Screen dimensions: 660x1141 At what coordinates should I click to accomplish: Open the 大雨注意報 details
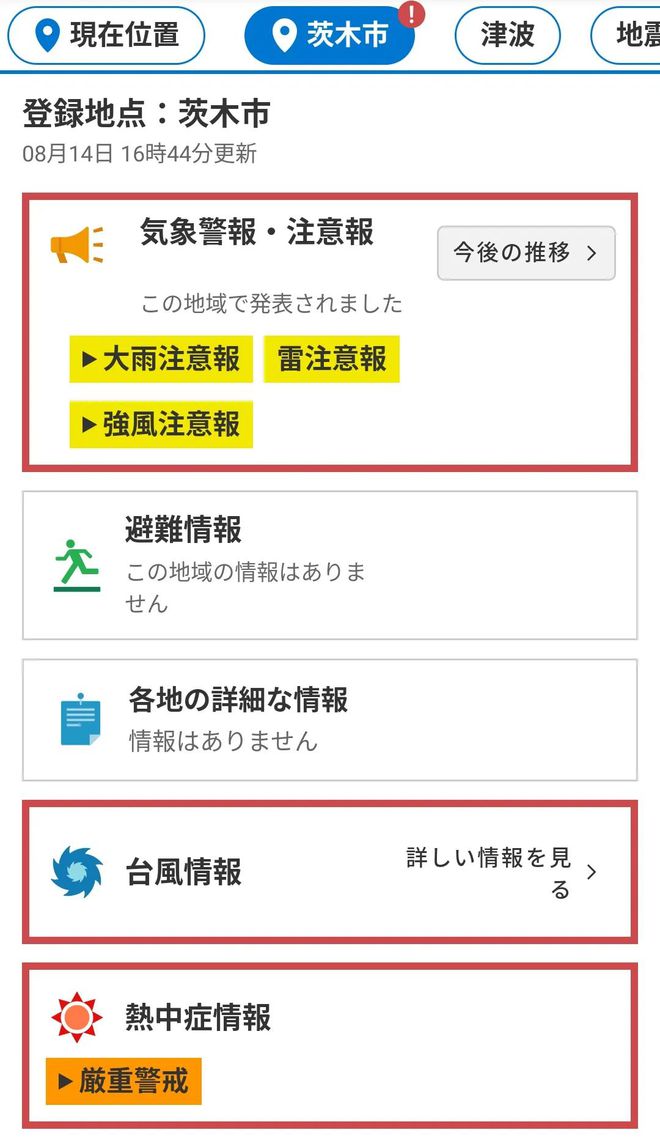pos(161,360)
